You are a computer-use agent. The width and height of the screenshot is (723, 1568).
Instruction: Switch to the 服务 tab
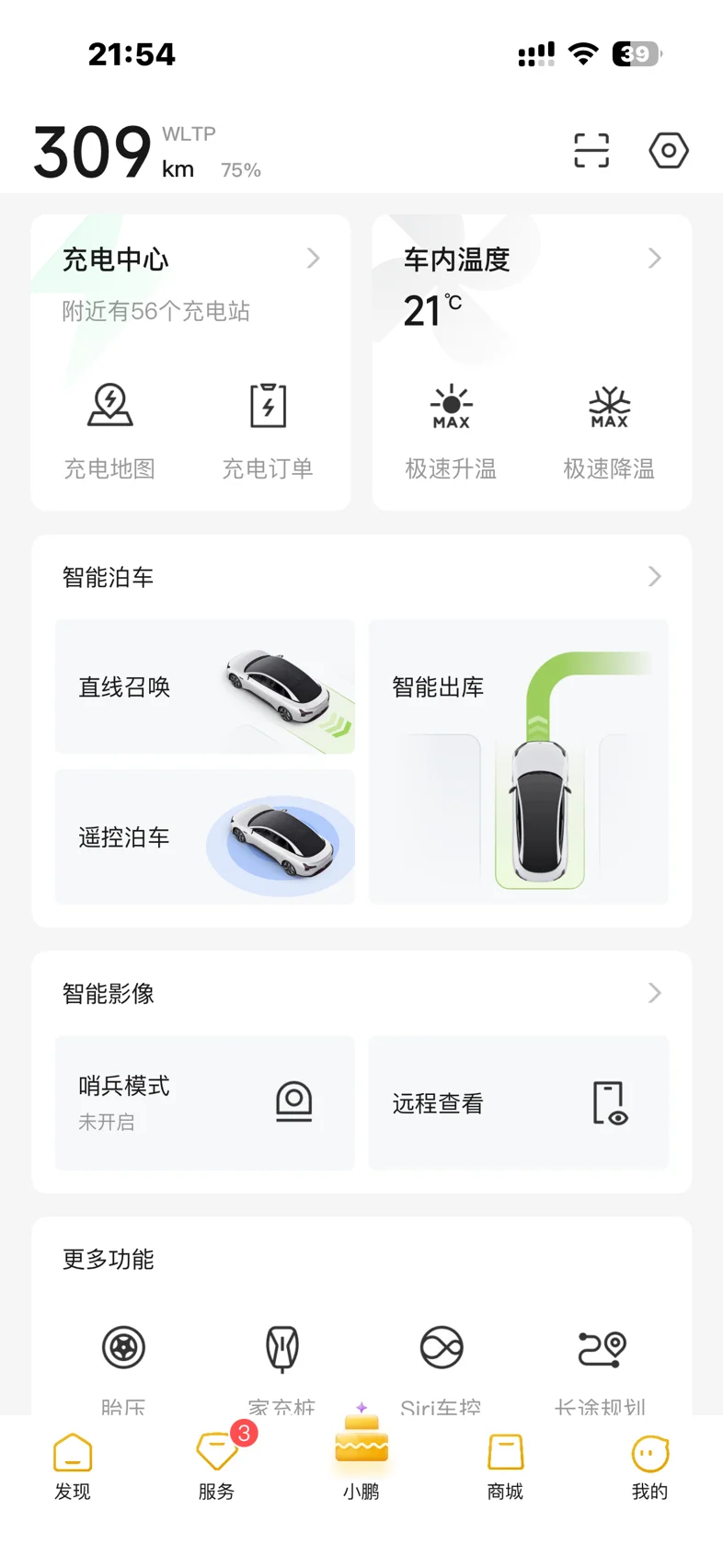pos(217,1466)
